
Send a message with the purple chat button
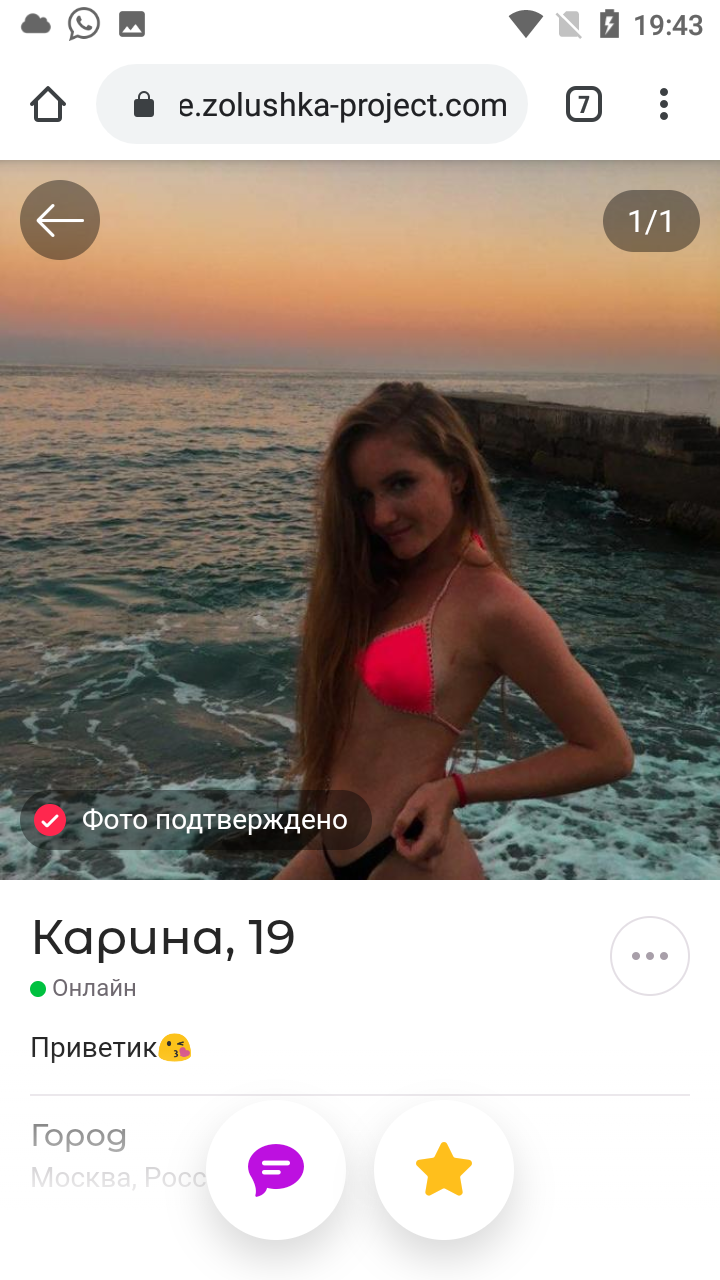coord(276,1170)
